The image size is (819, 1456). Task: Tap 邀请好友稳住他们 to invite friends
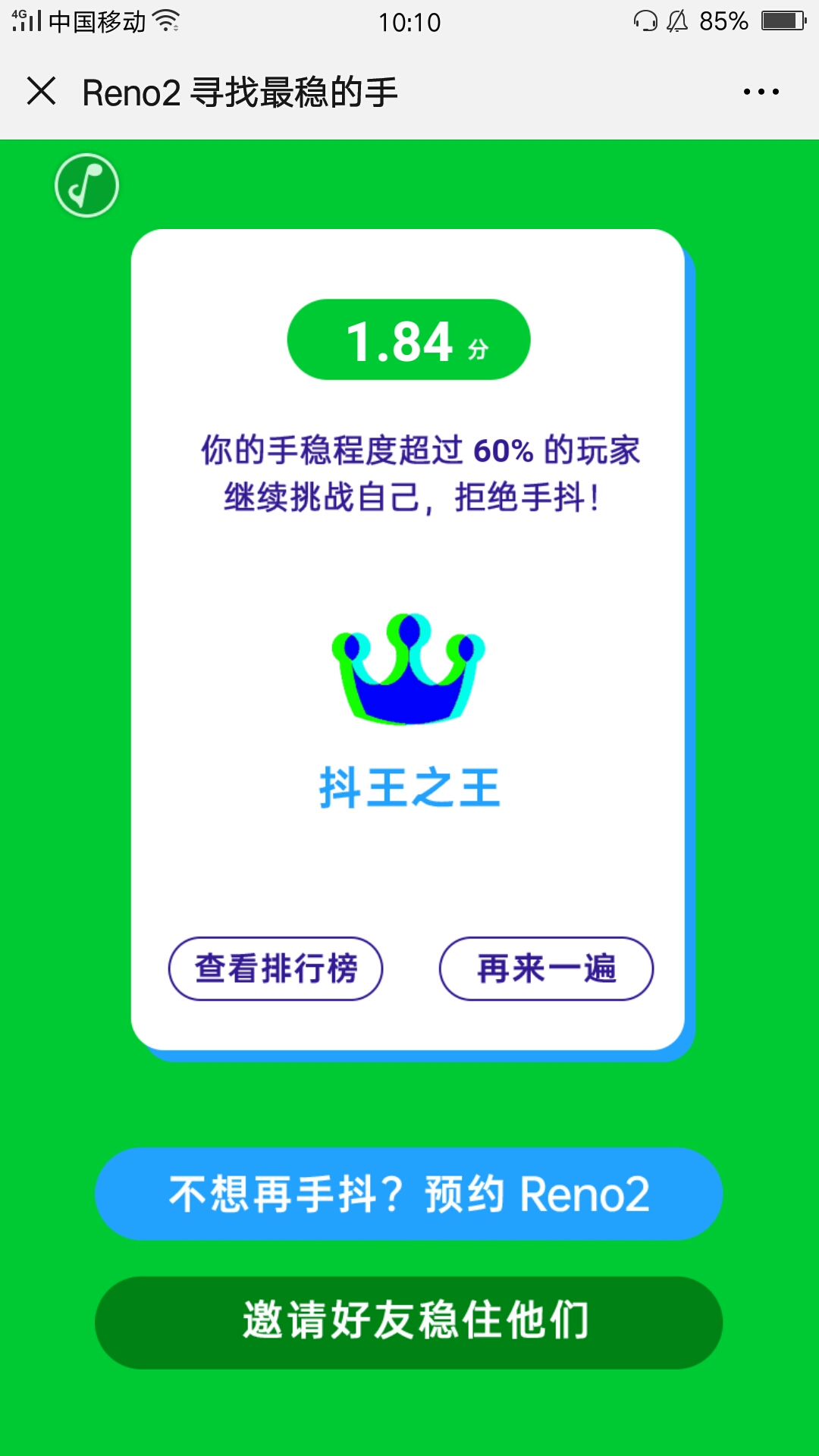tap(409, 1322)
